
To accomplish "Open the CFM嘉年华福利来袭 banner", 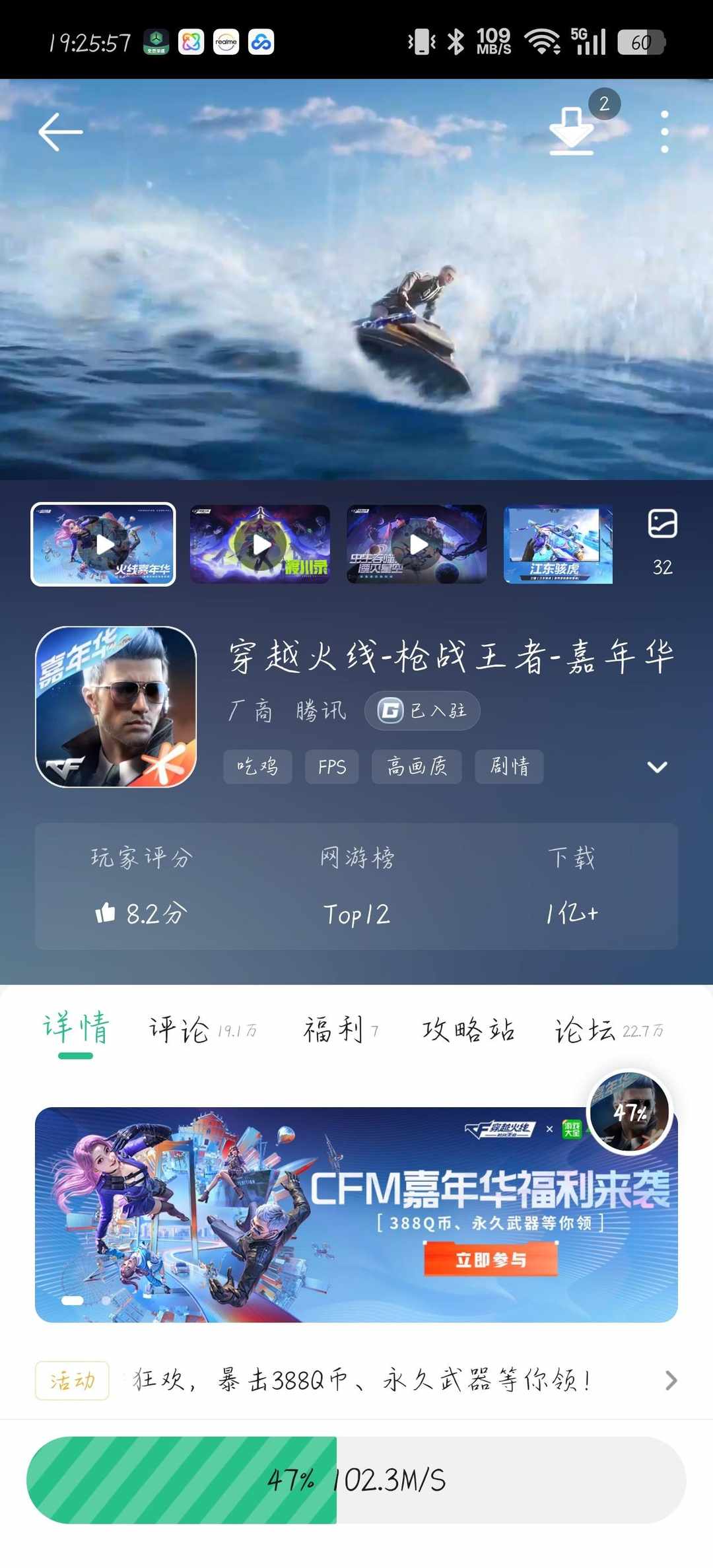I will pos(356,1214).
